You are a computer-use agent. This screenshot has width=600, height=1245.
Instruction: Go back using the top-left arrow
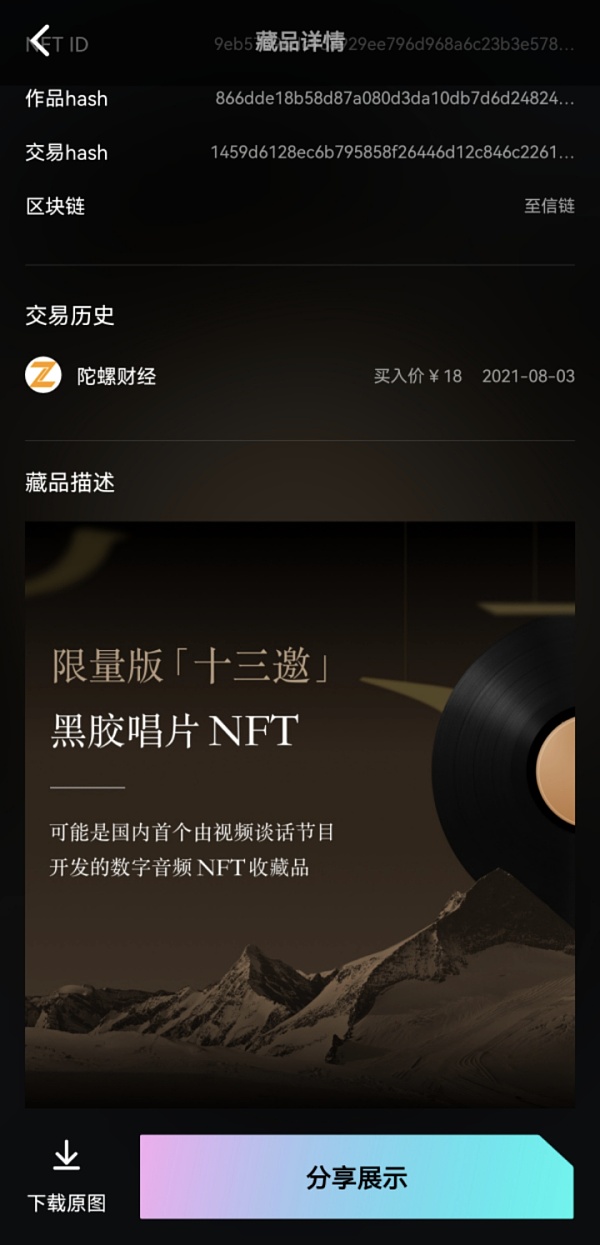pyautogui.click(x=40, y=41)
